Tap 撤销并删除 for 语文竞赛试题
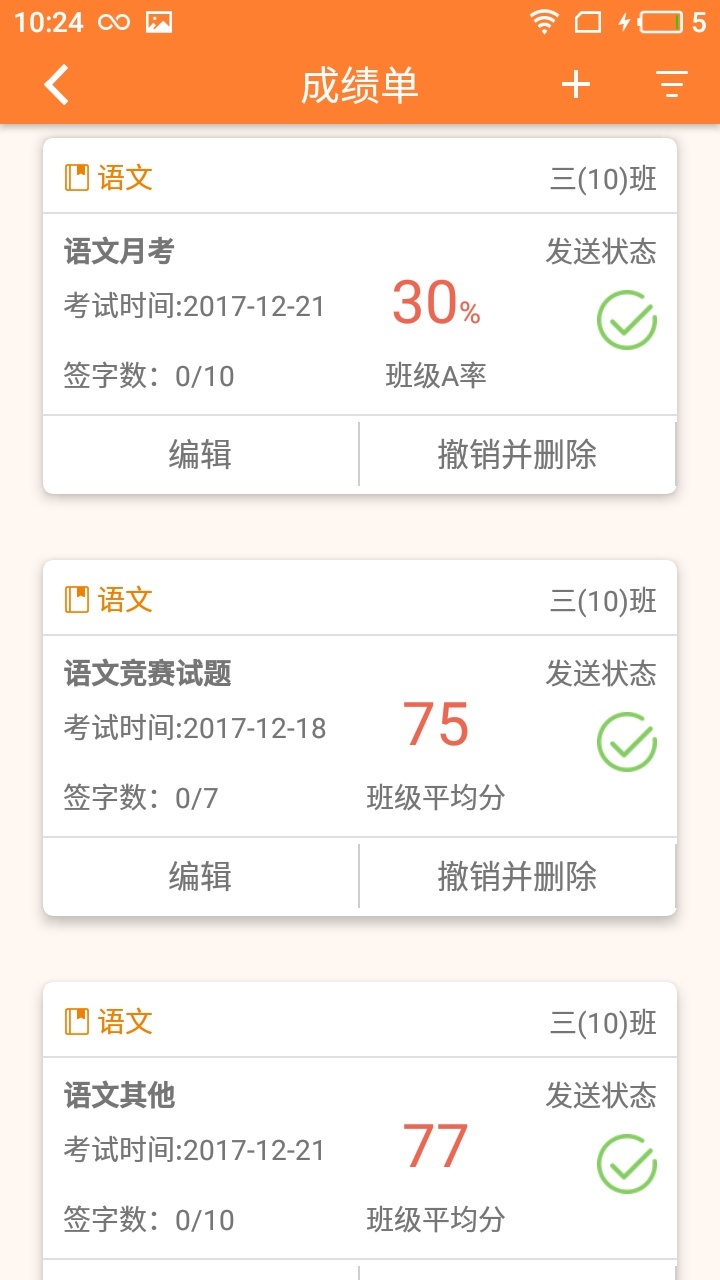This screenshot has width=720, height=1280. (517, 877)
